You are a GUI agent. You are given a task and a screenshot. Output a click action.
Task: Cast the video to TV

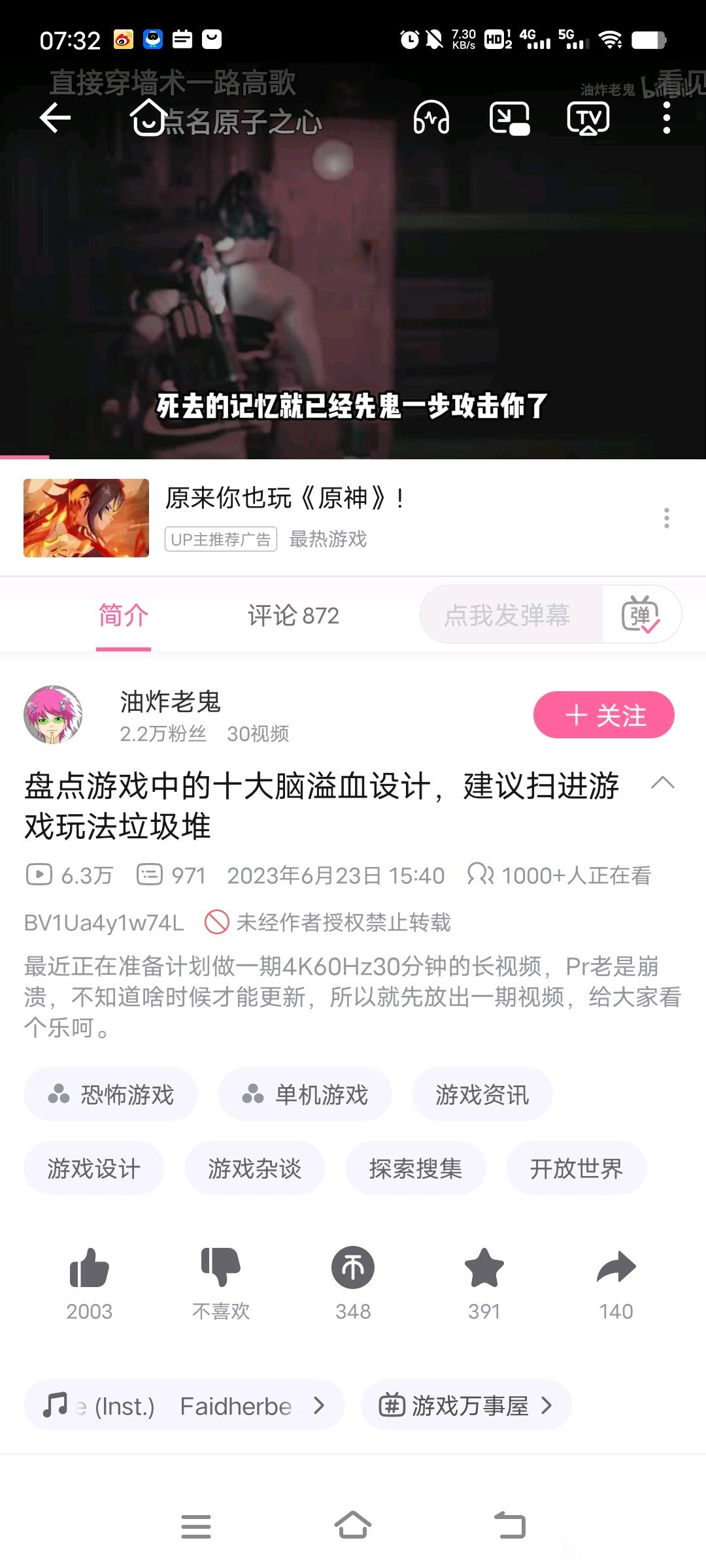(588, 118)
